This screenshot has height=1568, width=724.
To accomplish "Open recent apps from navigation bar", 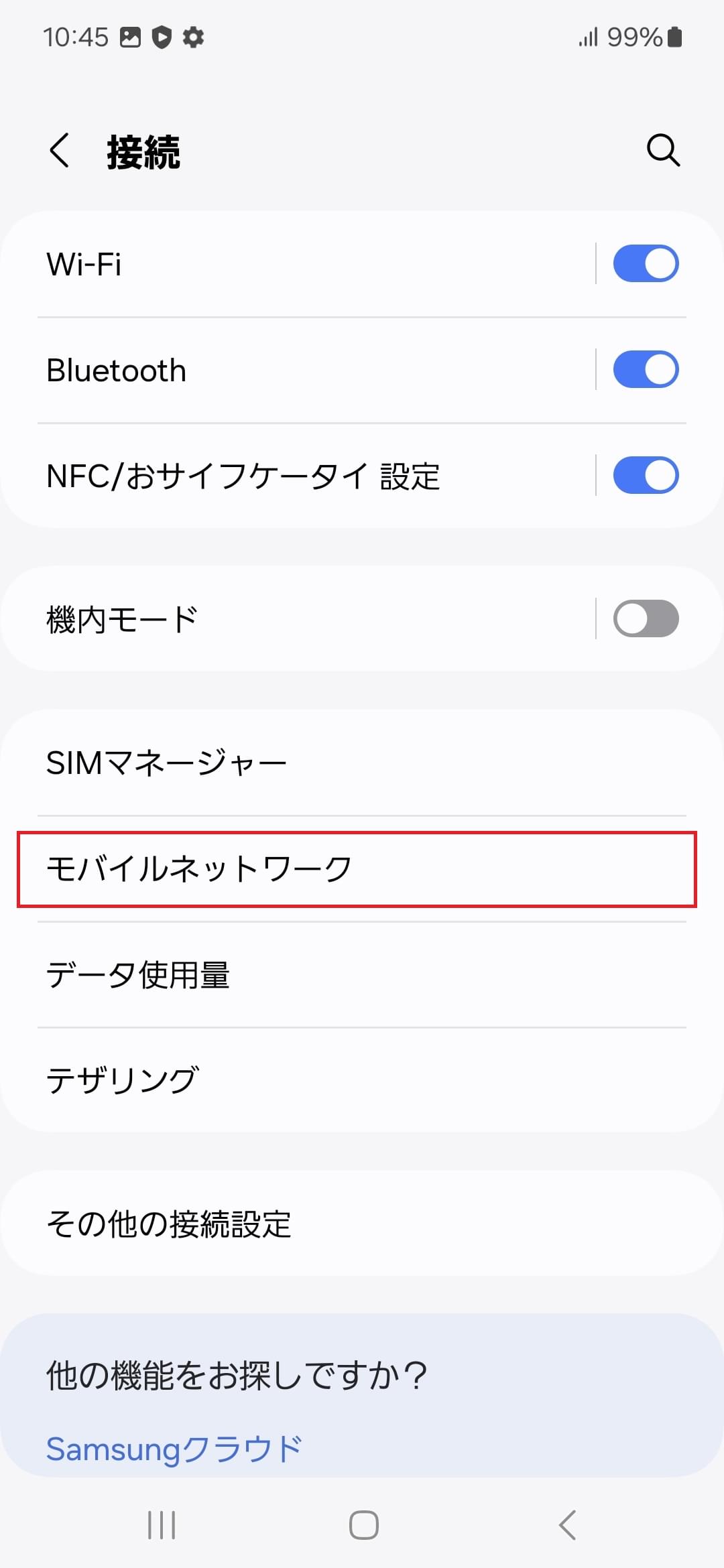I will pyautogui.click(x=162, y=1526).
